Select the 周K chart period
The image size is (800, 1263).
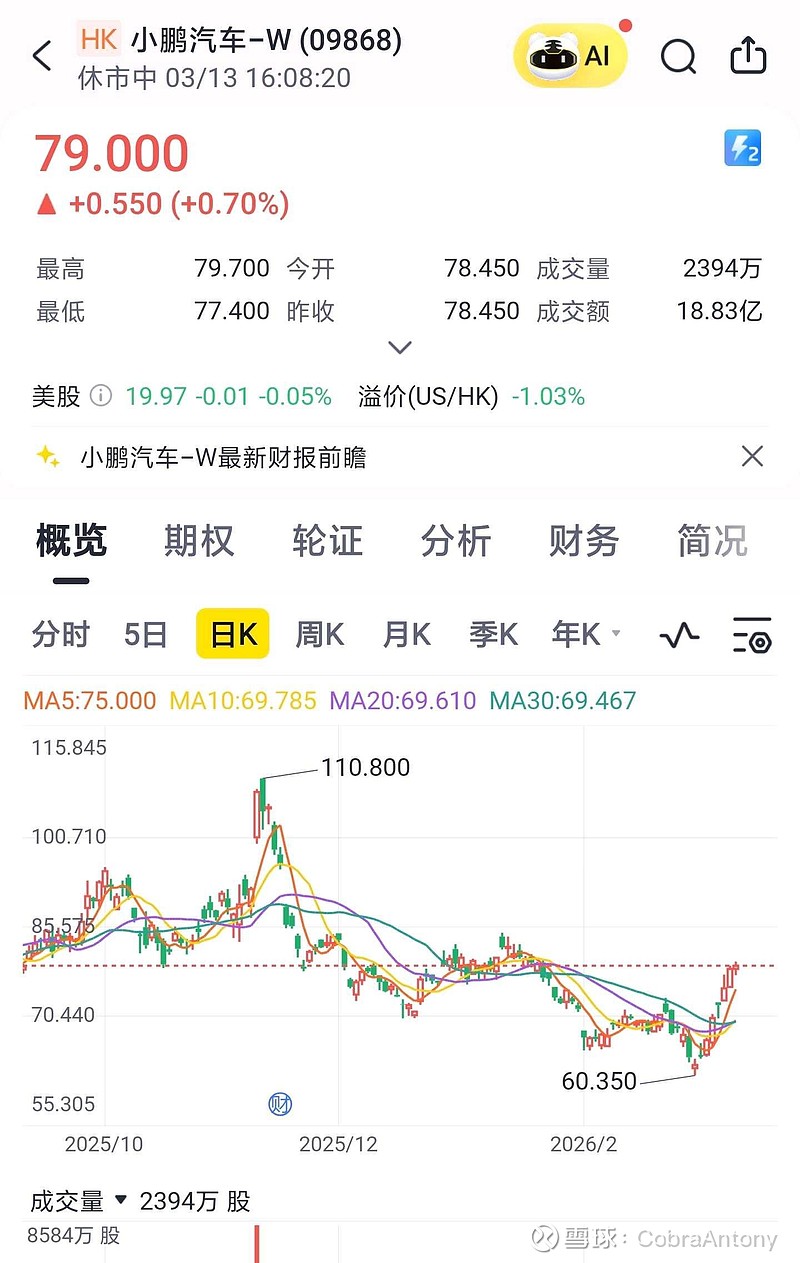(318, 634)
